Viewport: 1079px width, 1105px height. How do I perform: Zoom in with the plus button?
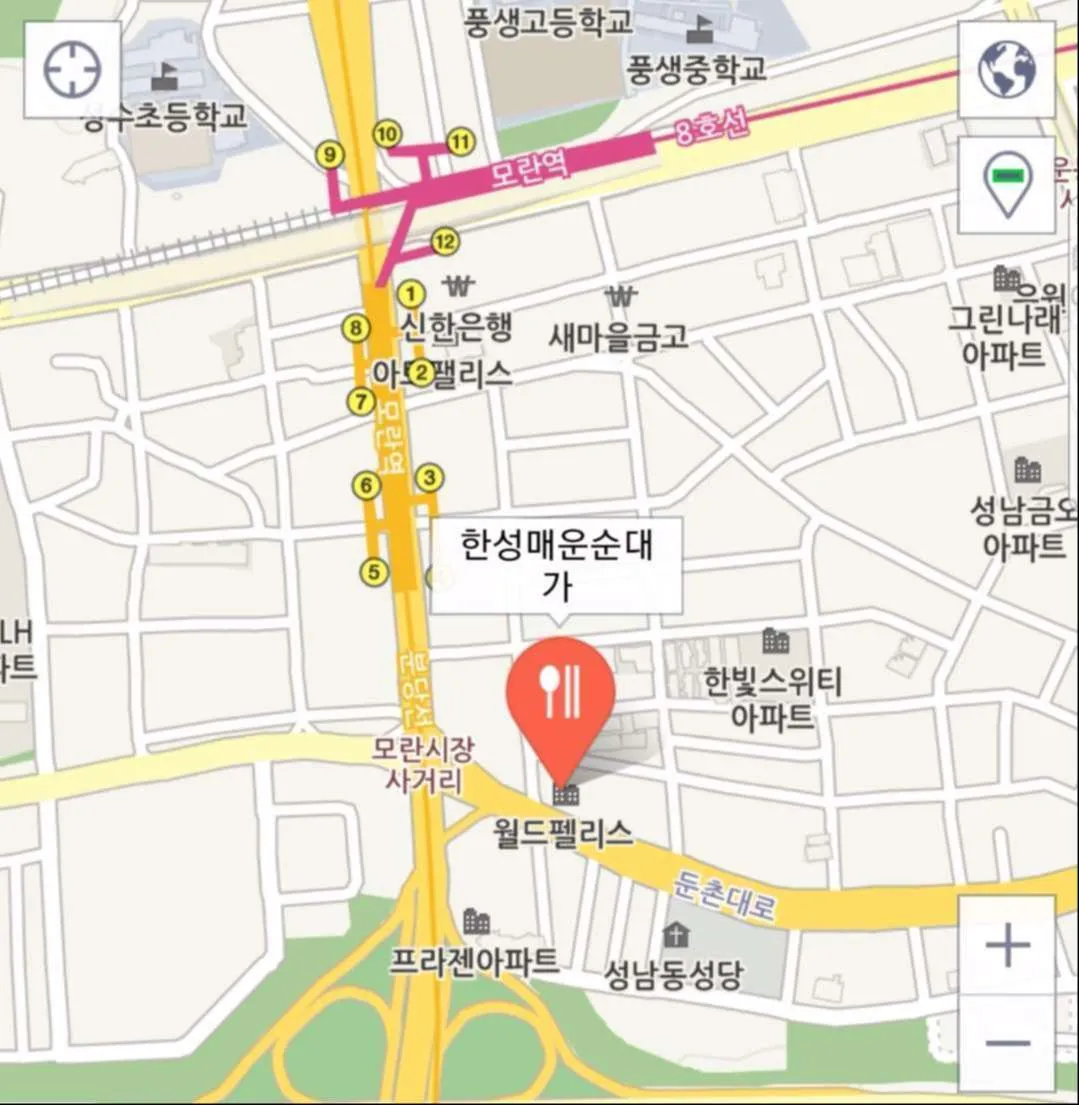click(x=1007, y=945)
